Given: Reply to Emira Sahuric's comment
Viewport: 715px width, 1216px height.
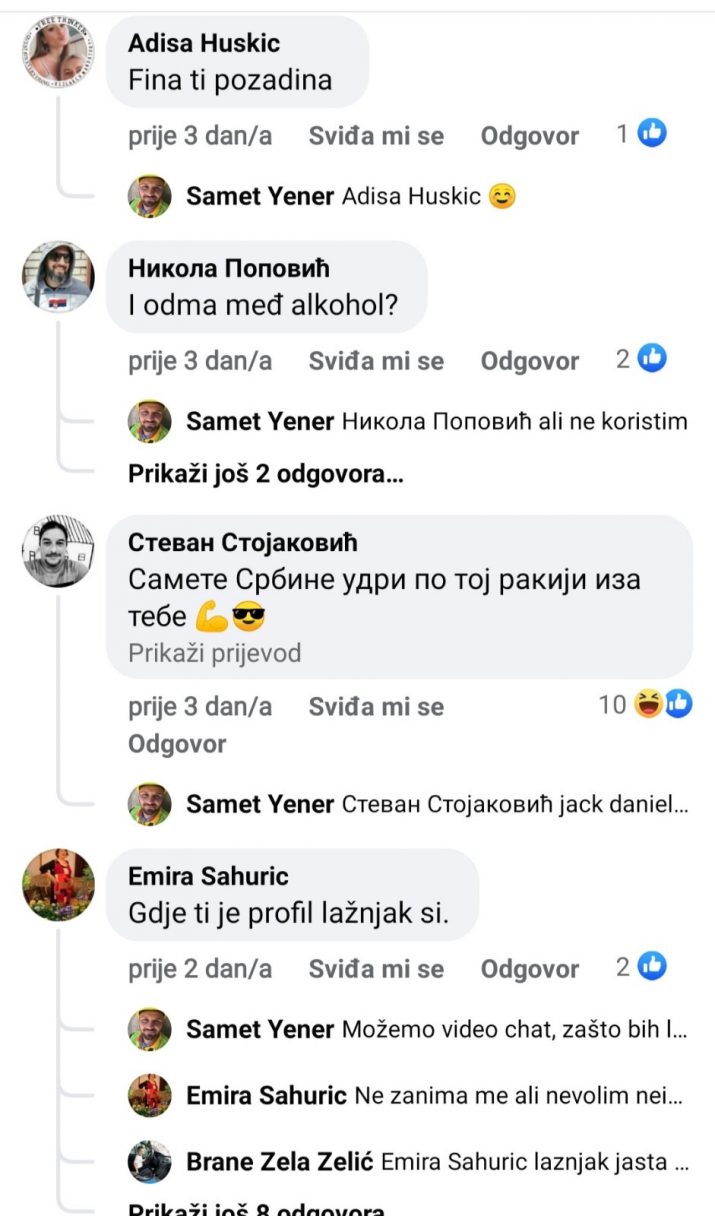Looking at the screenshot, I should (529, 968).
